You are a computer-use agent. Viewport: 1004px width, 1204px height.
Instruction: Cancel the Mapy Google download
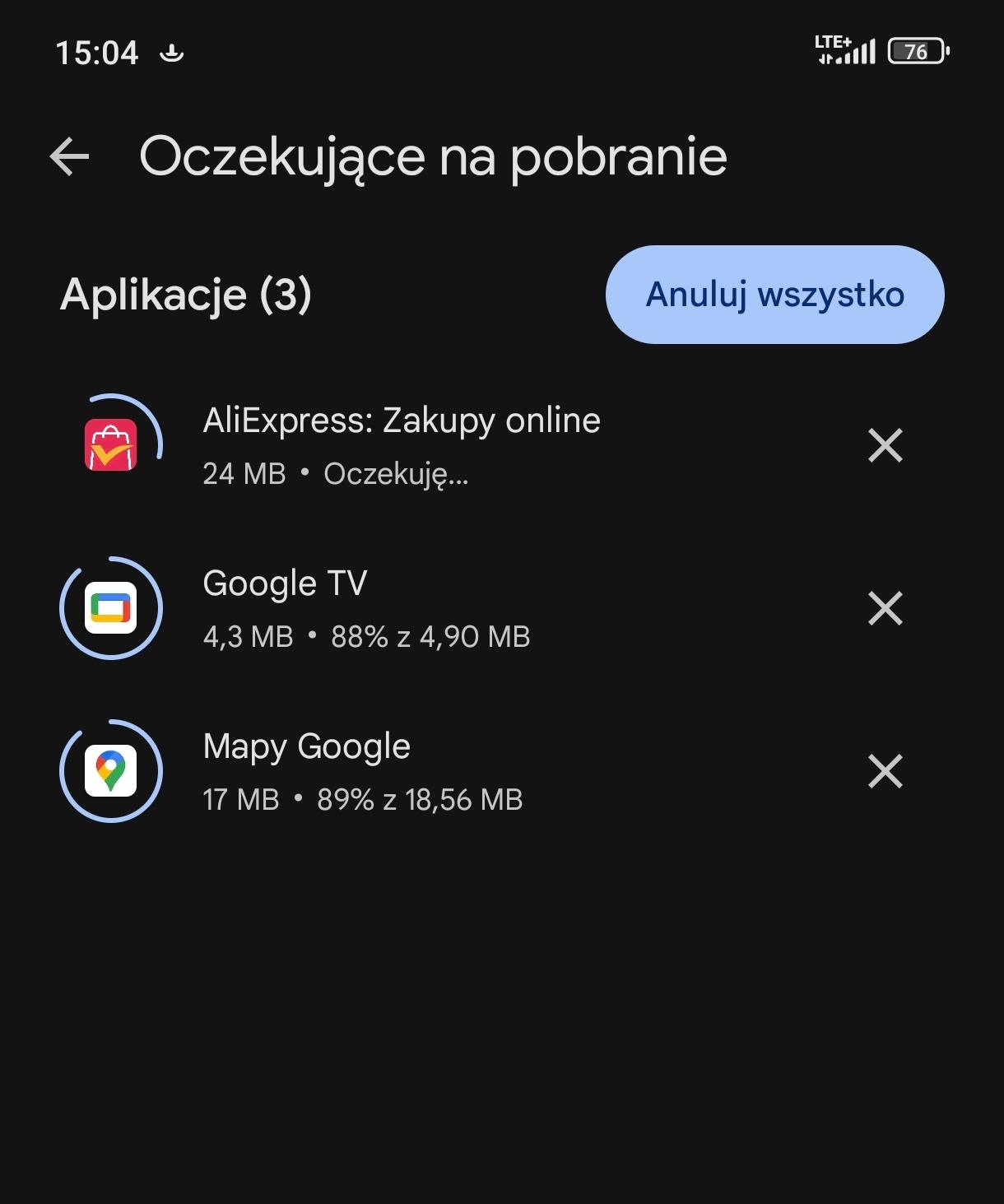click(885, 771)
